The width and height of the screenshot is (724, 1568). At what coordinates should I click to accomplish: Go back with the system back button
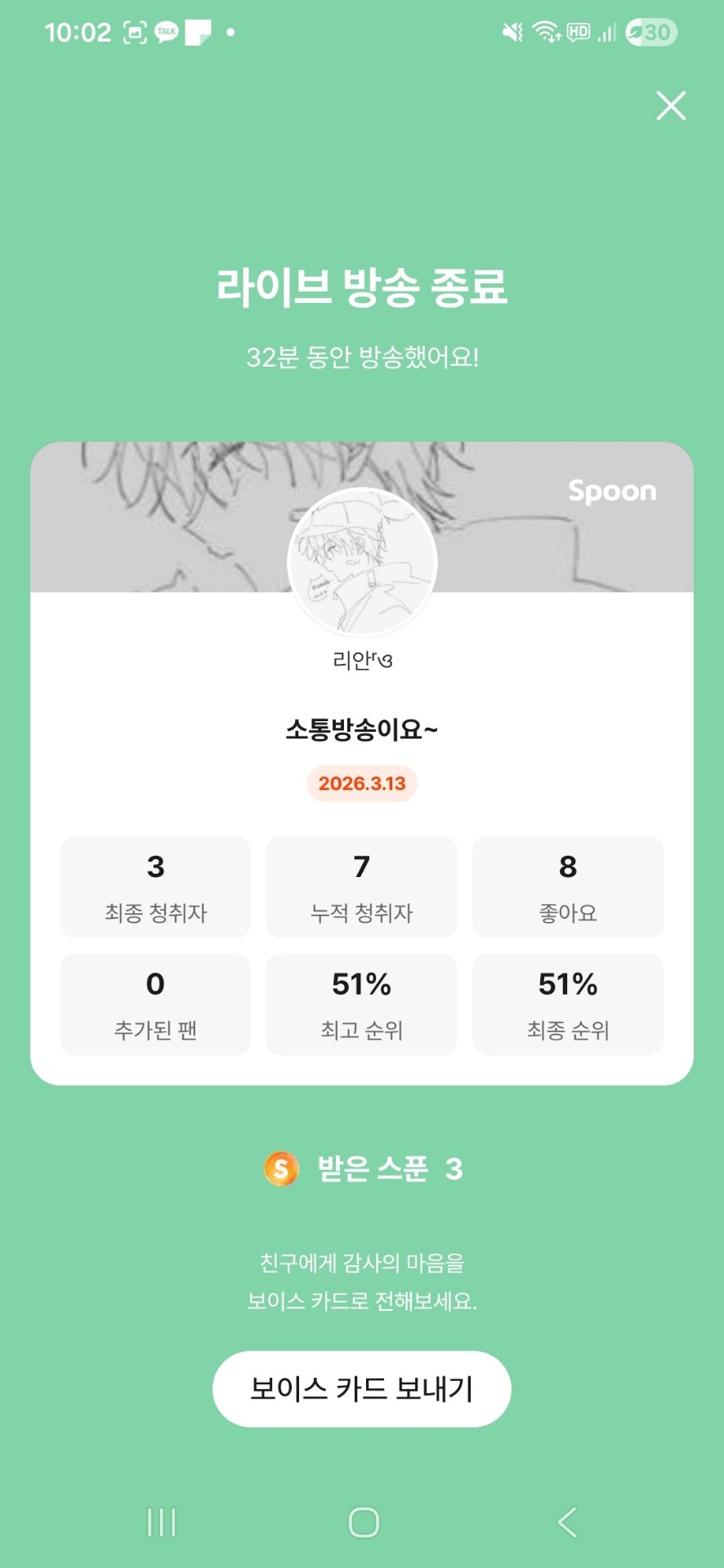[x=567, y=1522]
